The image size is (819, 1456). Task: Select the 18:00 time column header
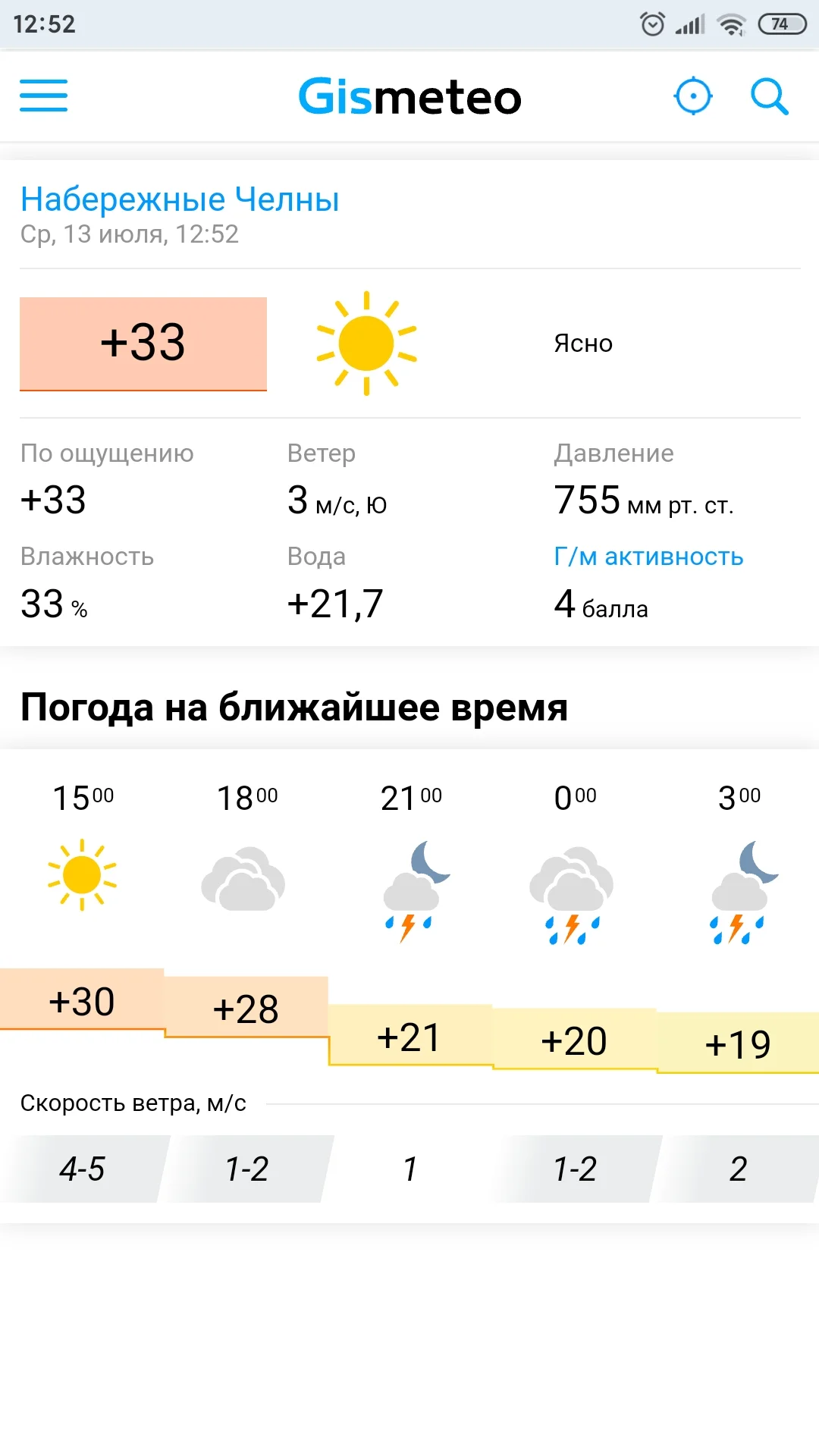click(246, 798)
